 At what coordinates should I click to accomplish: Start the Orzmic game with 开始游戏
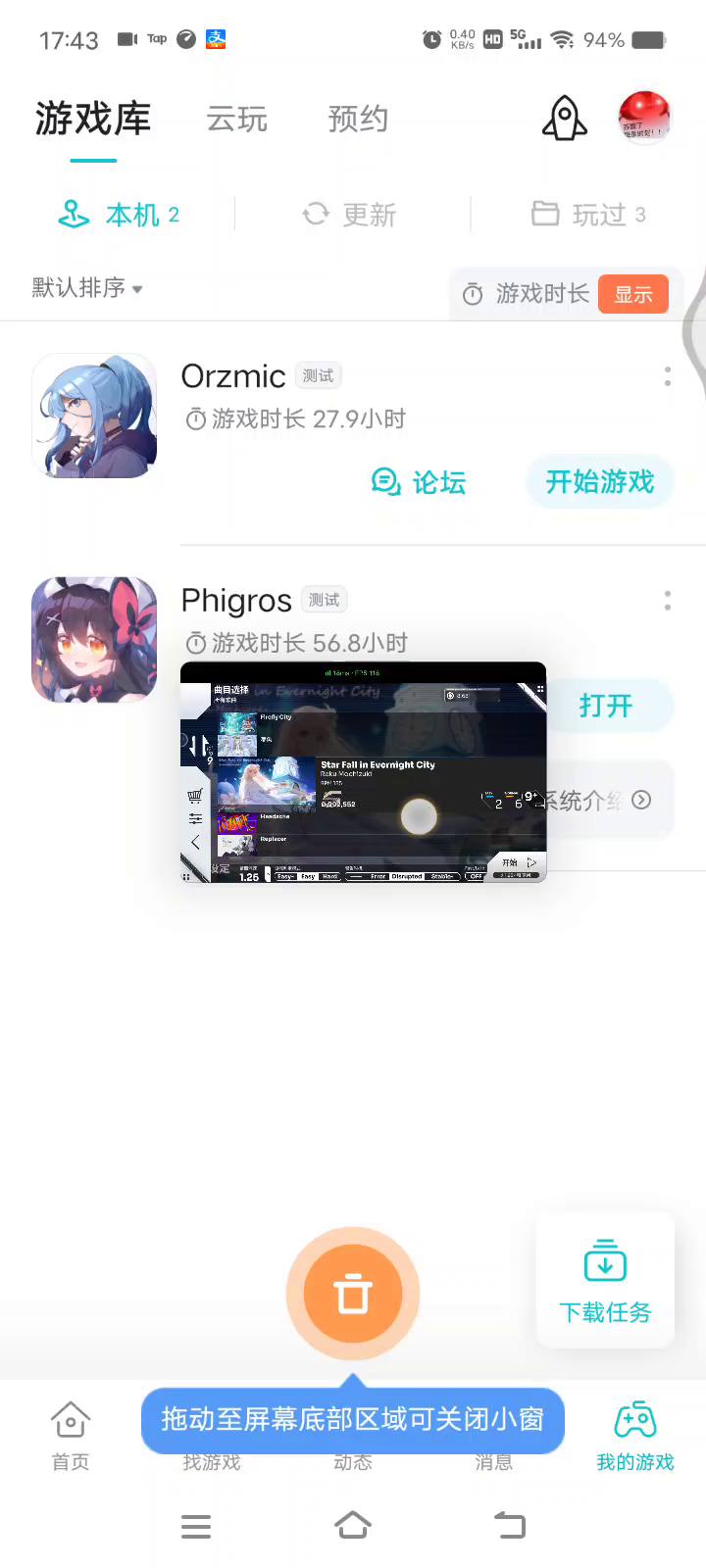click(x=600, y=482)
